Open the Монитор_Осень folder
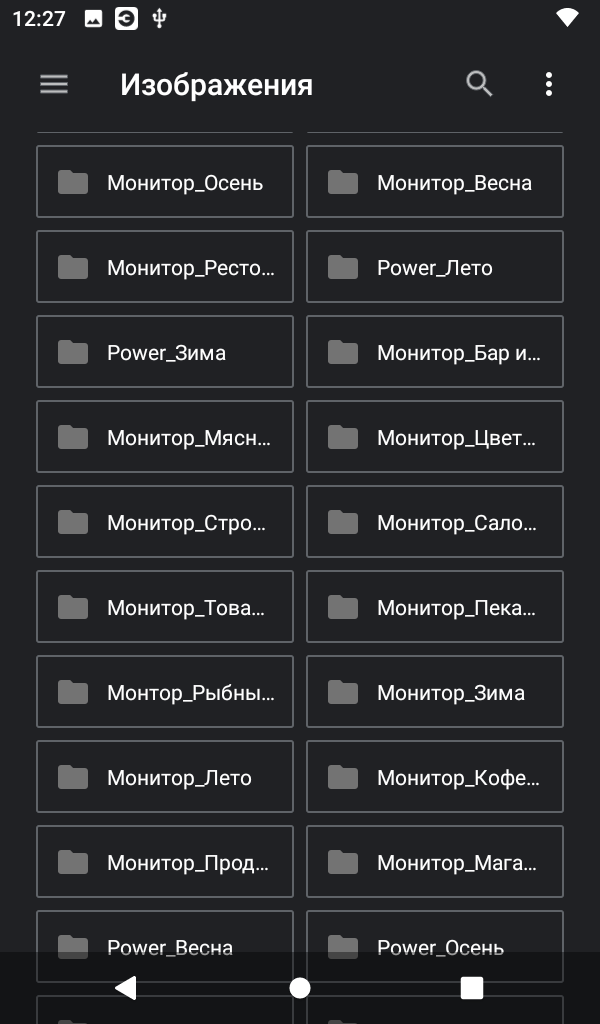This screenshot has width=600, height=1024. click(x=165, y=182)
